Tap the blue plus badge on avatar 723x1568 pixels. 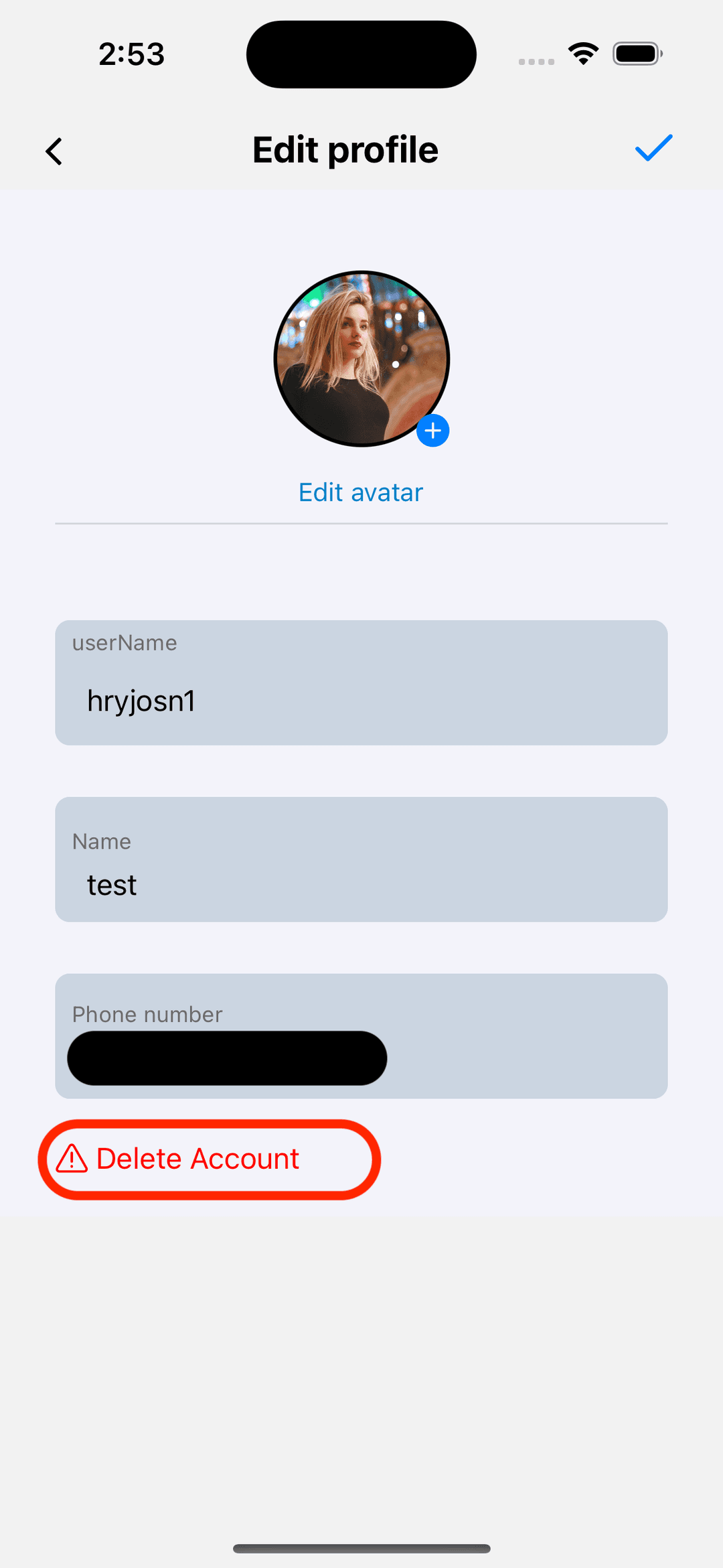click(432, 431)
